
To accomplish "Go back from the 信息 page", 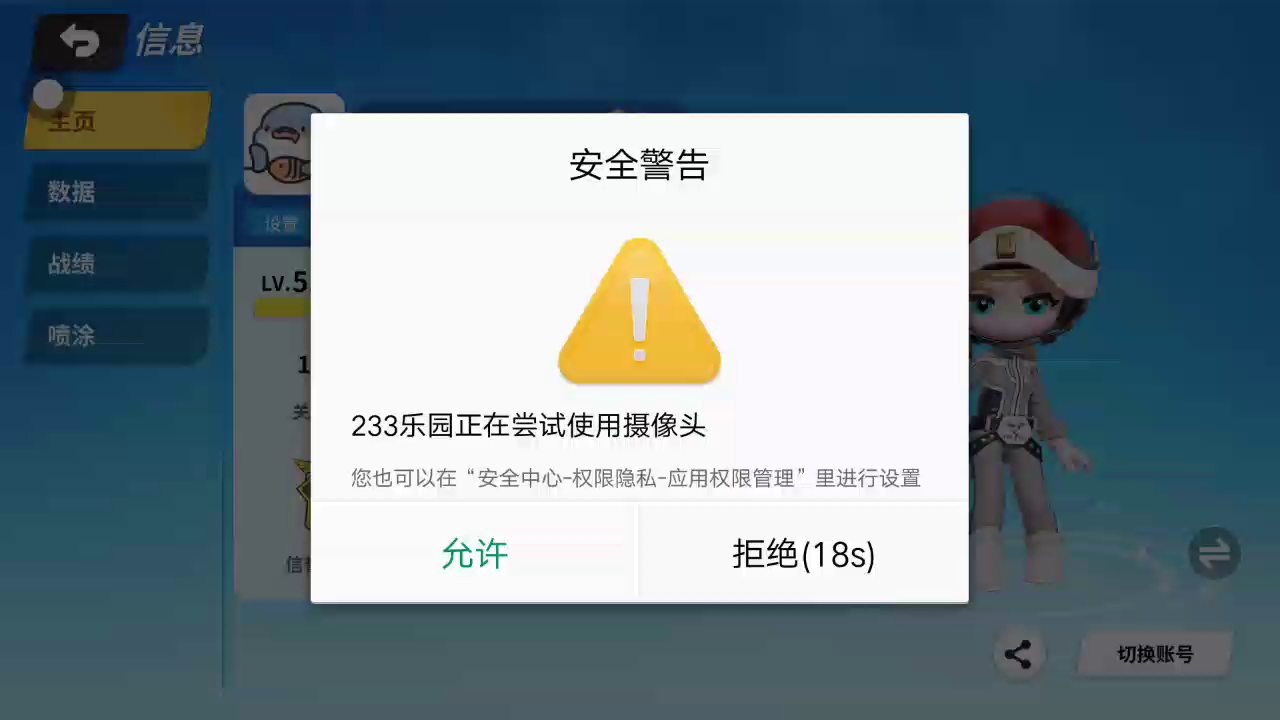I will (80, 42).
